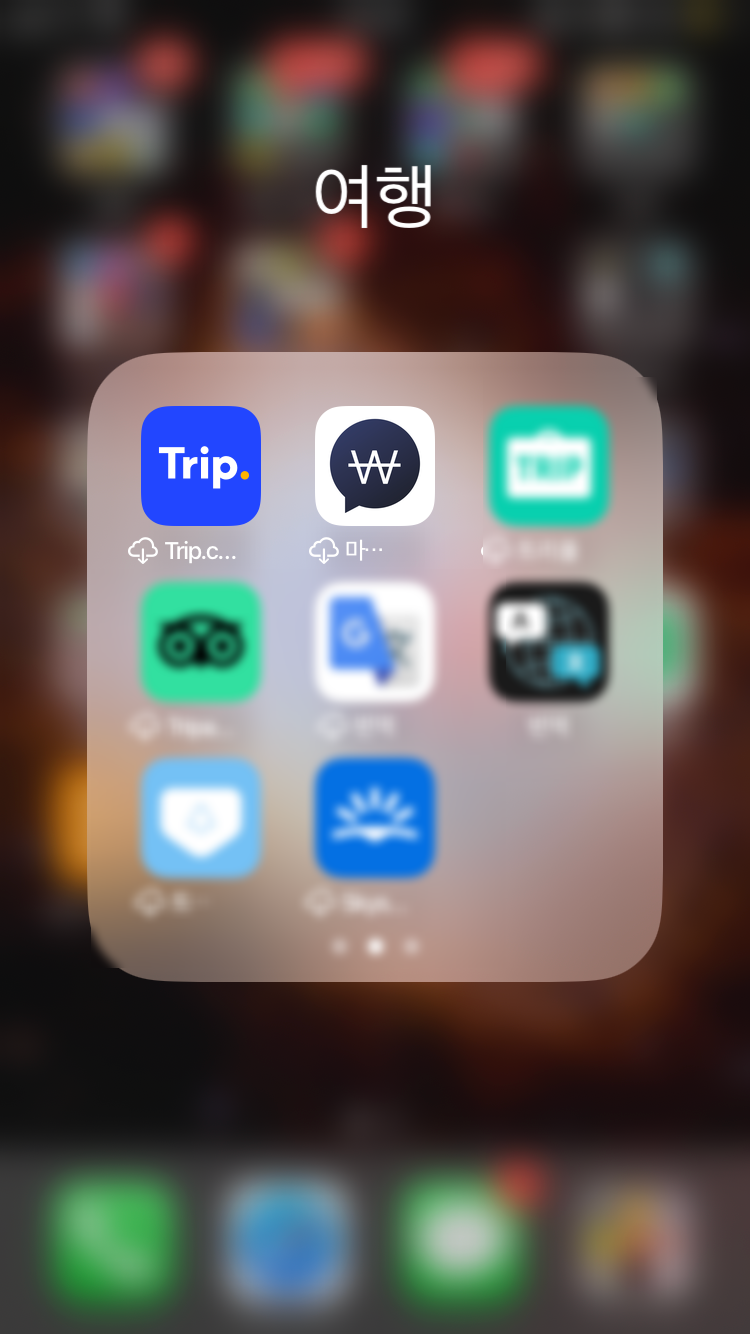Open the light blue pocket-shaped app
The height and width of the screenshot is (1334, 750).
tap(201, 818)
